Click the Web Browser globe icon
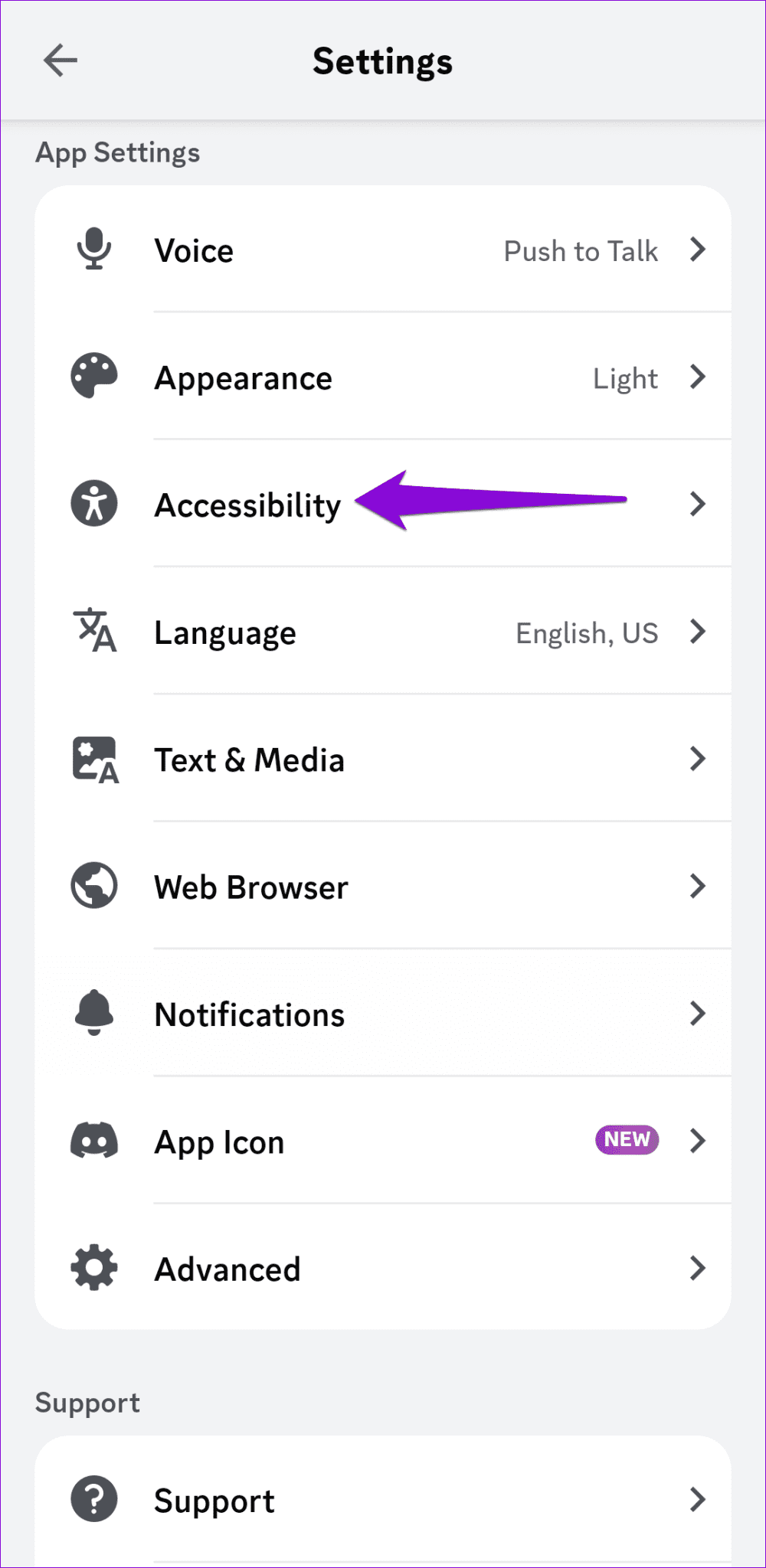The height and width of the screenshot is (1568, 766). tap(93, 886)
